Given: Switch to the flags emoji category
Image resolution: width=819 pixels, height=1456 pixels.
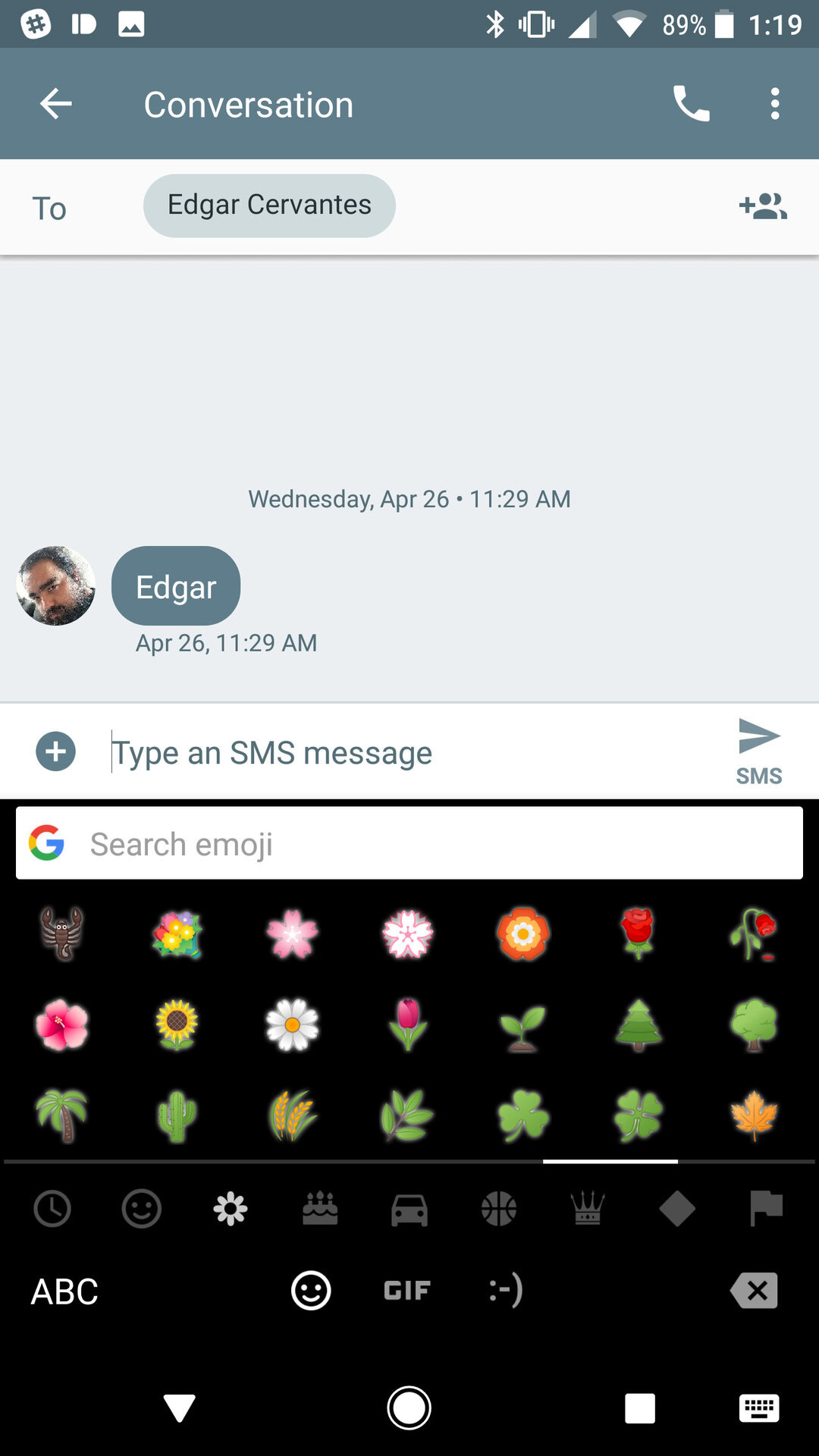Looking at the screenshot, I should pos(766,1209).
